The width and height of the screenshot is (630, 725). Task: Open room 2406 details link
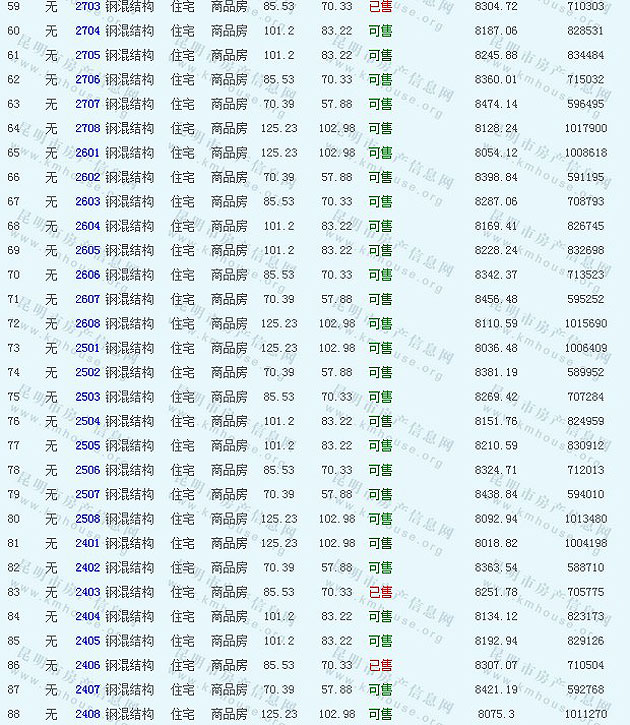click(x=87, y=665)
